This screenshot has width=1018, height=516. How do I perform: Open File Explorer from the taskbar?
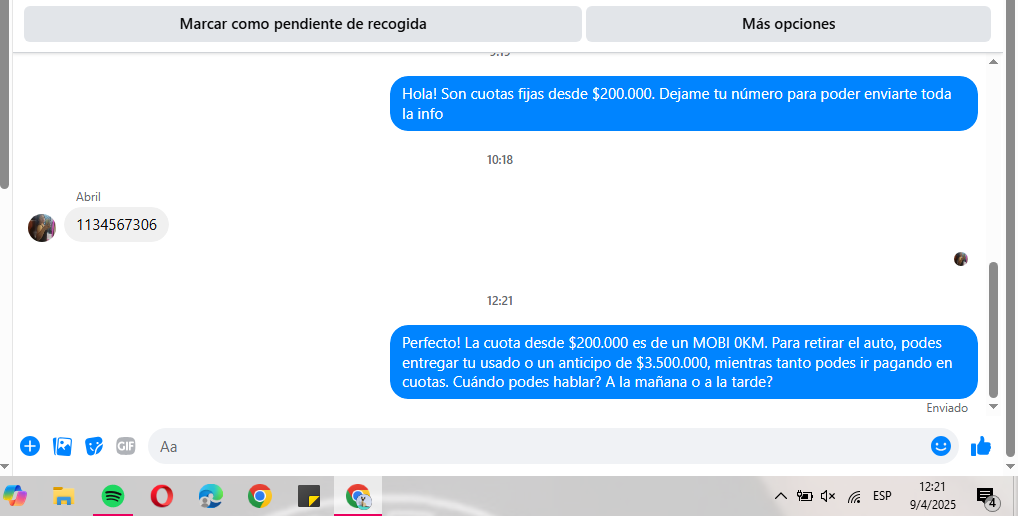[x=64, y=496]
